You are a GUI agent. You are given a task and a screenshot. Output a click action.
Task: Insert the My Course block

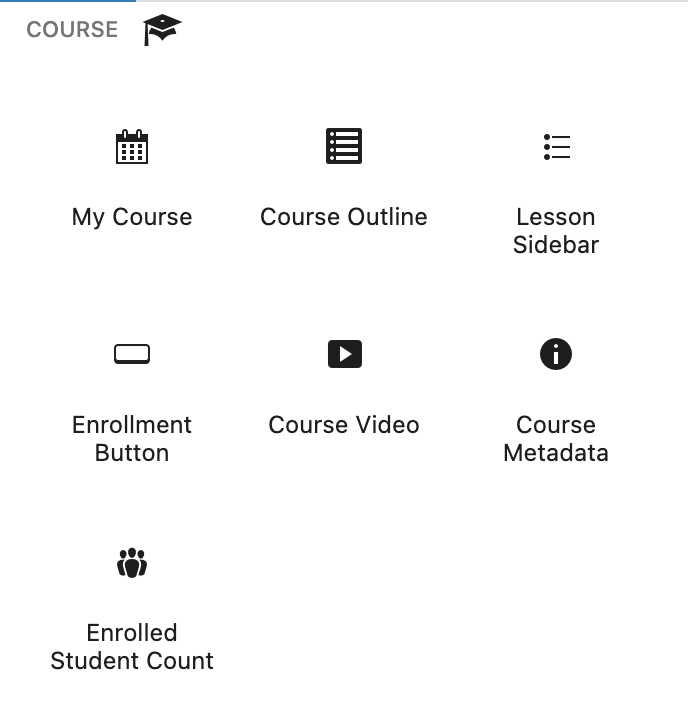coord(132,178)
